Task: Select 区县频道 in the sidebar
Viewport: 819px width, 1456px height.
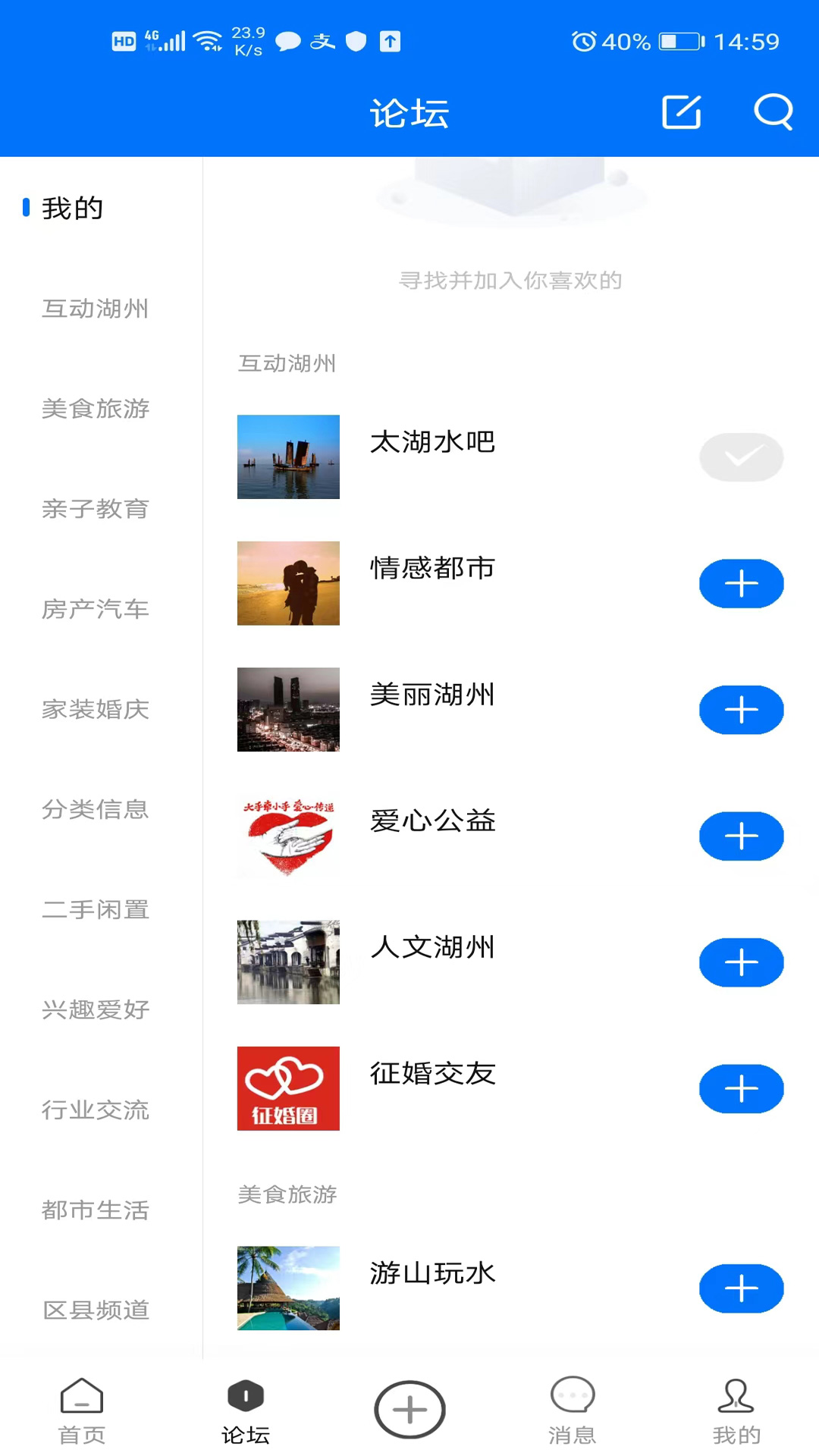Action: tap(96, 1310)
